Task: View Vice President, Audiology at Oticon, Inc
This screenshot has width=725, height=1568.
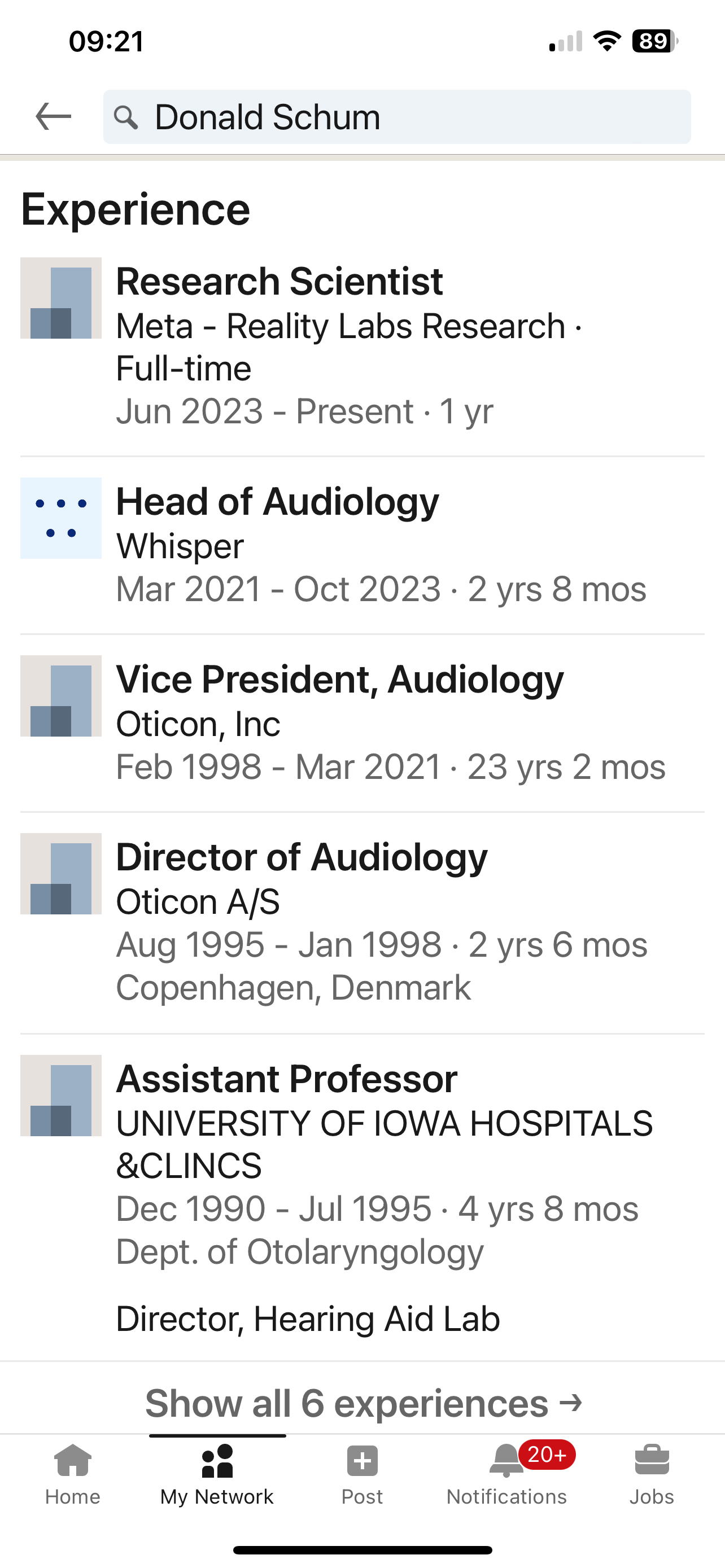Action: 362,722
